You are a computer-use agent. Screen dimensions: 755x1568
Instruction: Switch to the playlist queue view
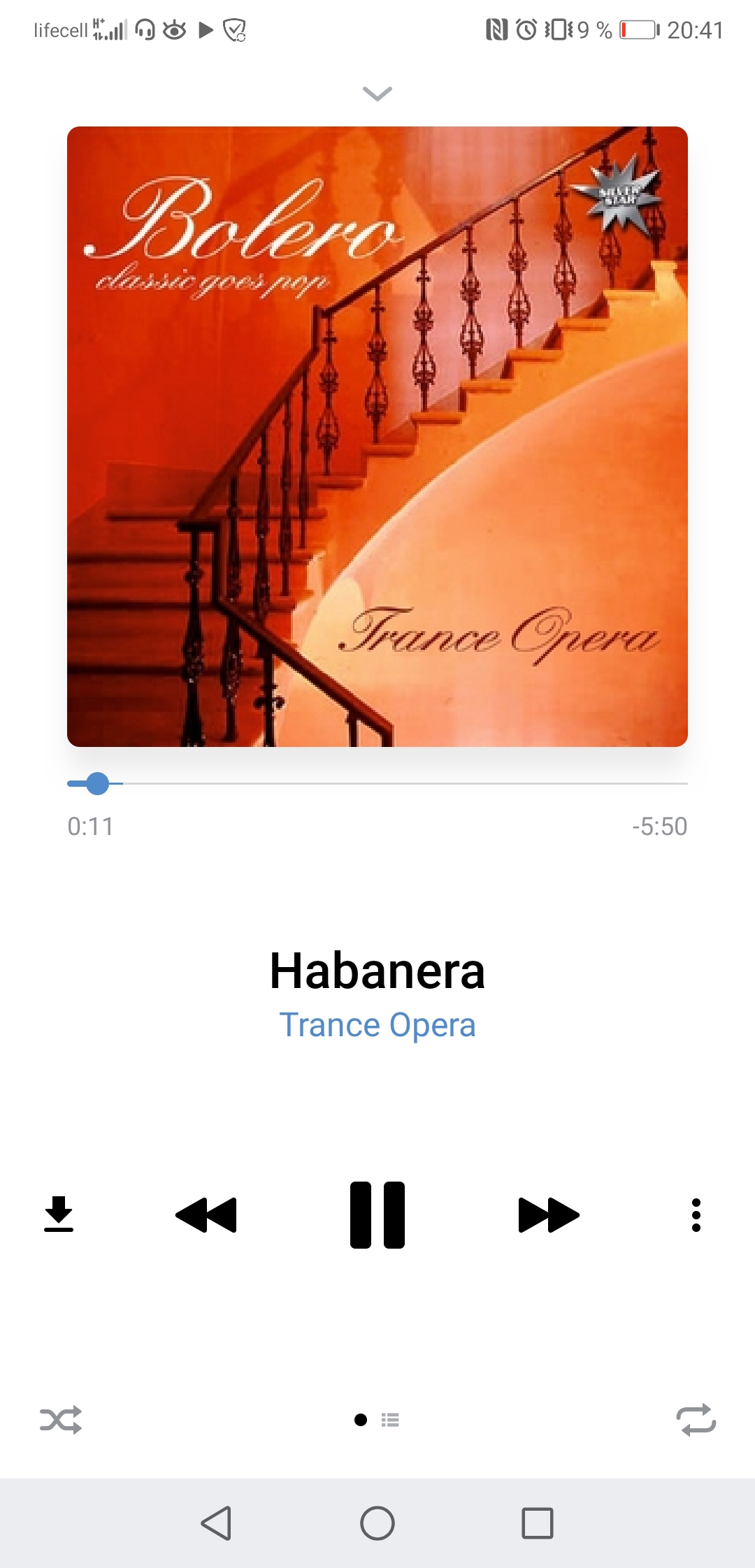click(x=390, y=1420)
